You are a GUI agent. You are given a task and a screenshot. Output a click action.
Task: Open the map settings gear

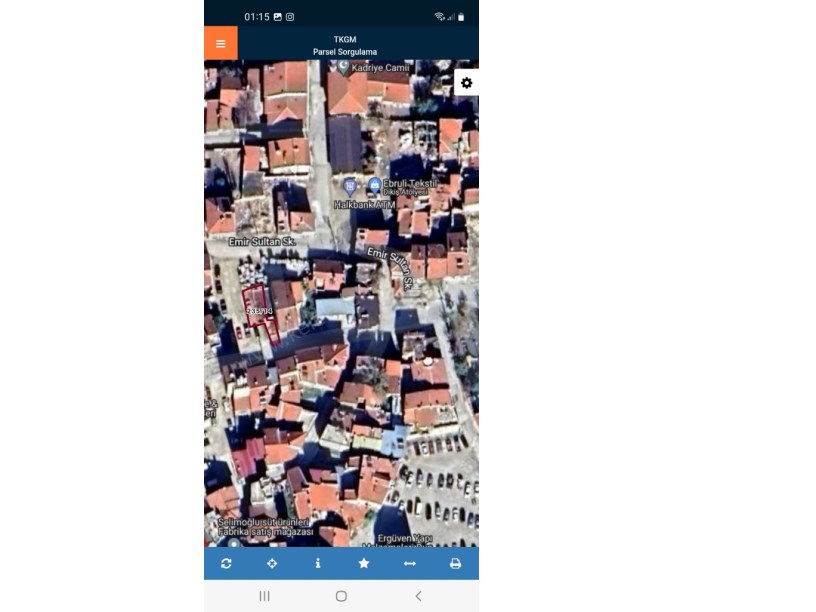point(466,83)
